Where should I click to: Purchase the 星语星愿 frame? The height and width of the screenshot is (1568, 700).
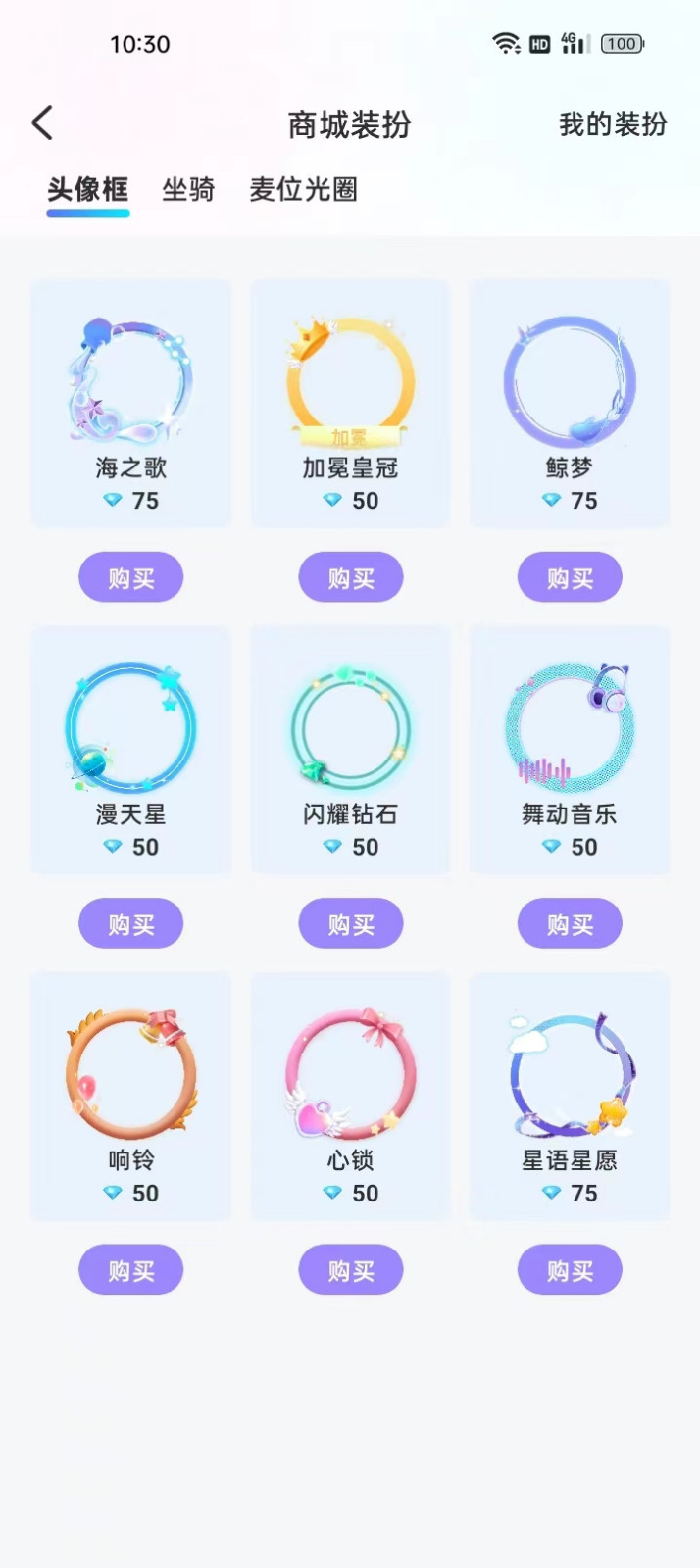[x=570, y=1270]
